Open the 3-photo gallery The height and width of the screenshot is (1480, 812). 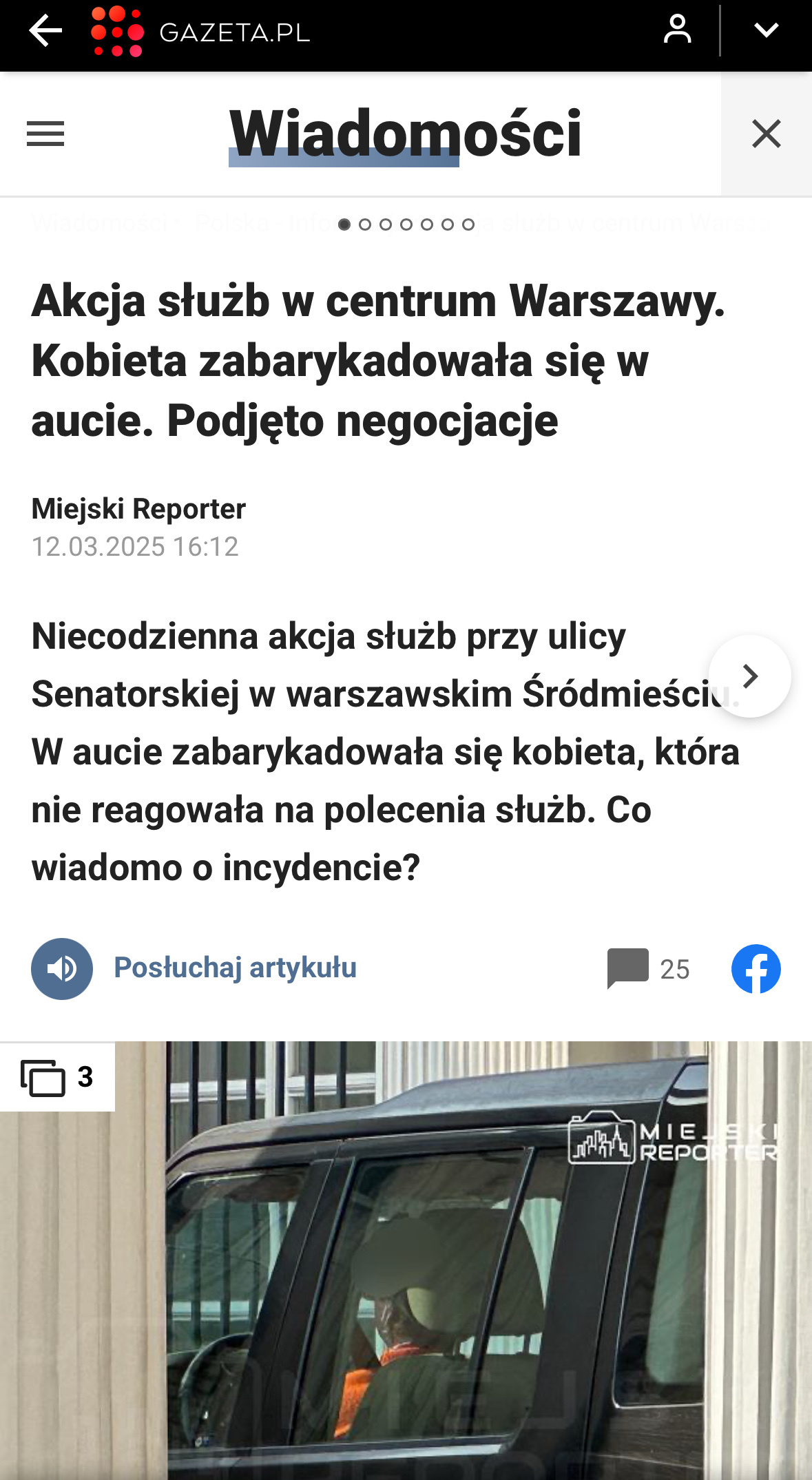(x=57, y=1076)
